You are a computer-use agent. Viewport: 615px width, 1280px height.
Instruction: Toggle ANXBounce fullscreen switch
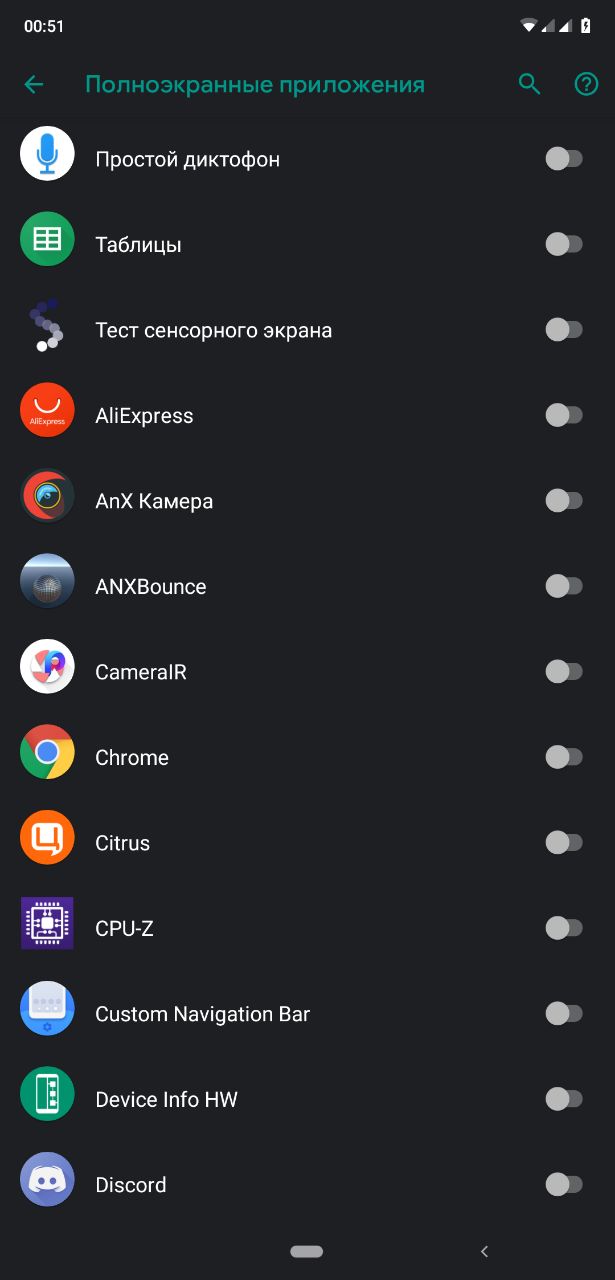[x=564, y=586]
